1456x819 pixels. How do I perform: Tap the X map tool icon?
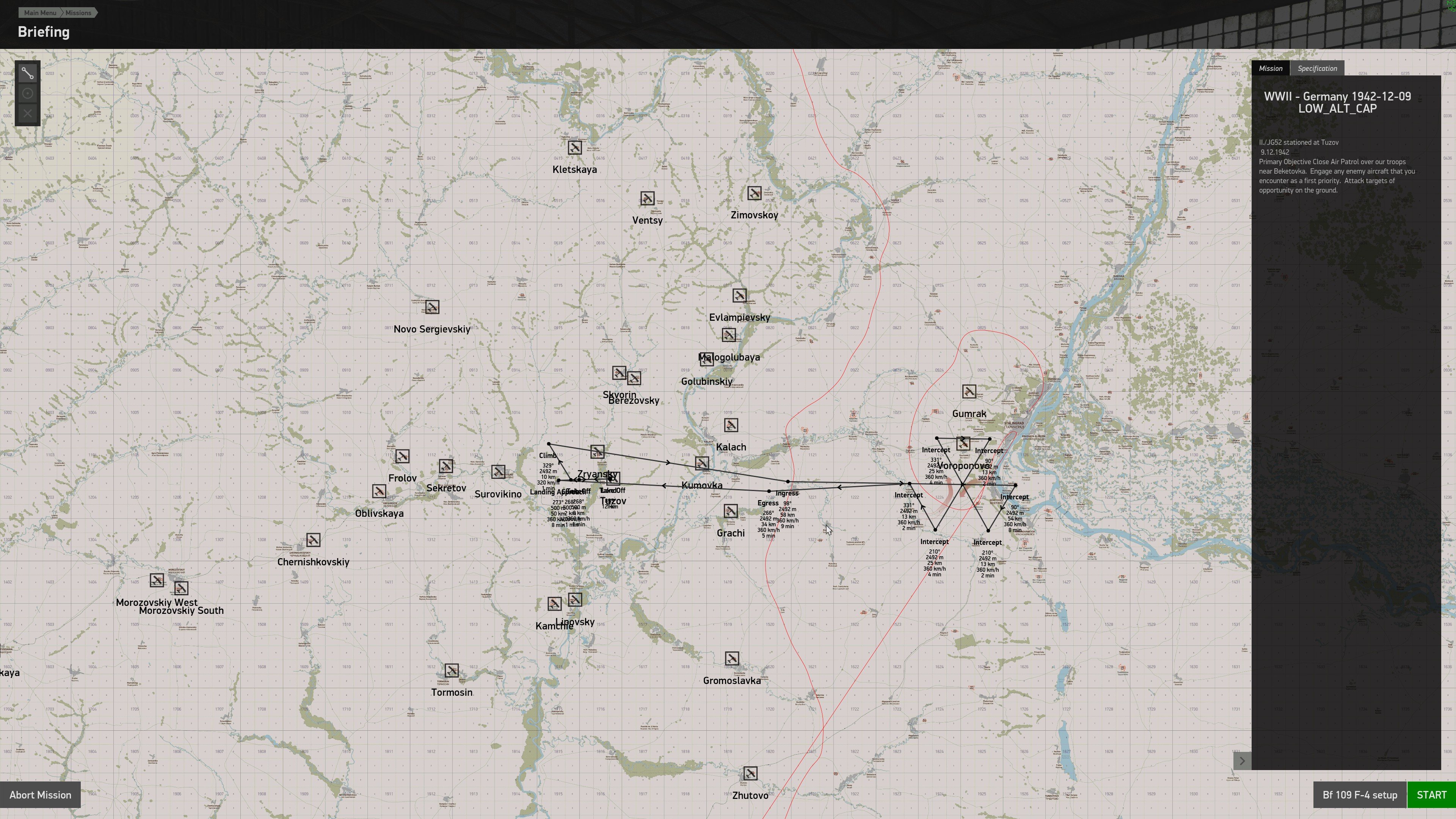(28, 114)
